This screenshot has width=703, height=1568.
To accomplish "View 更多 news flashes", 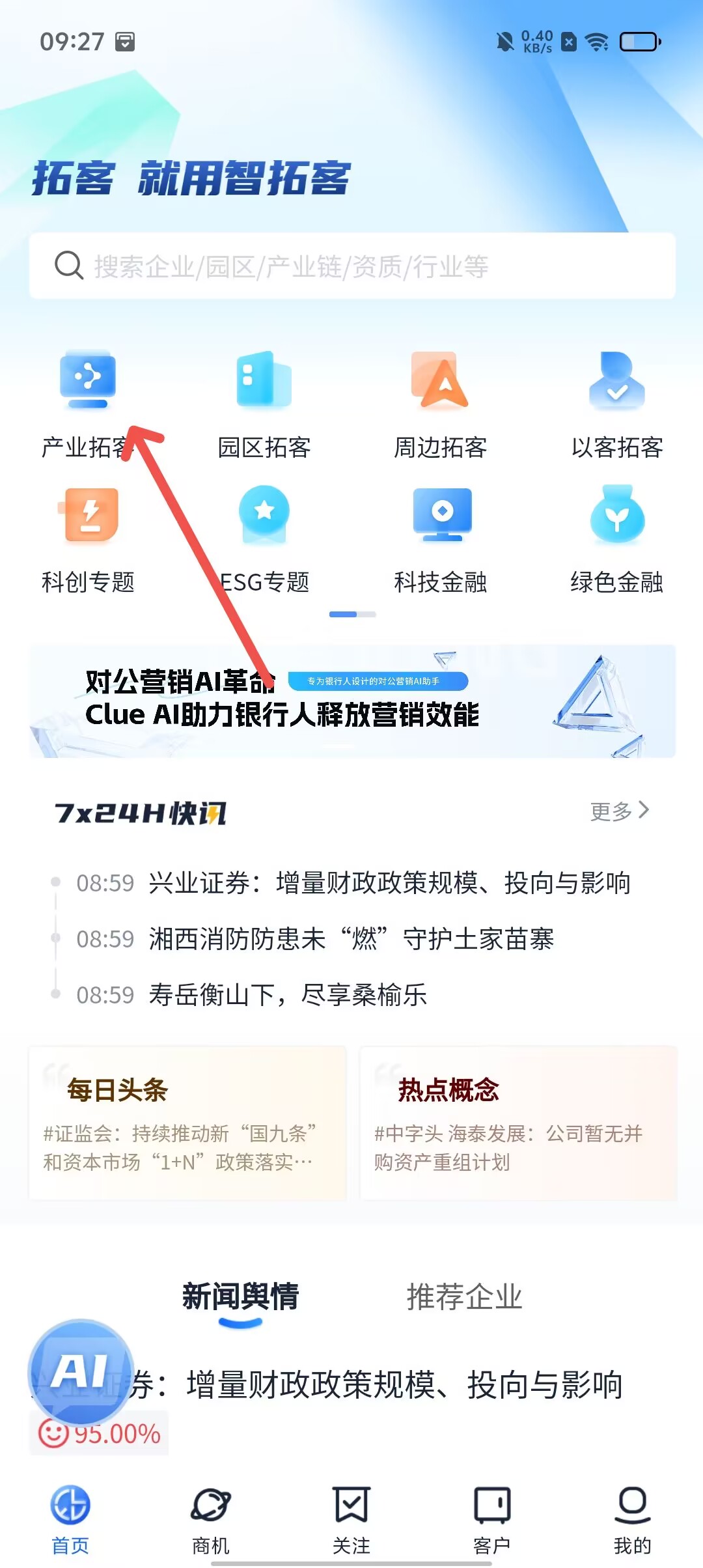I will tap(619, 811).
